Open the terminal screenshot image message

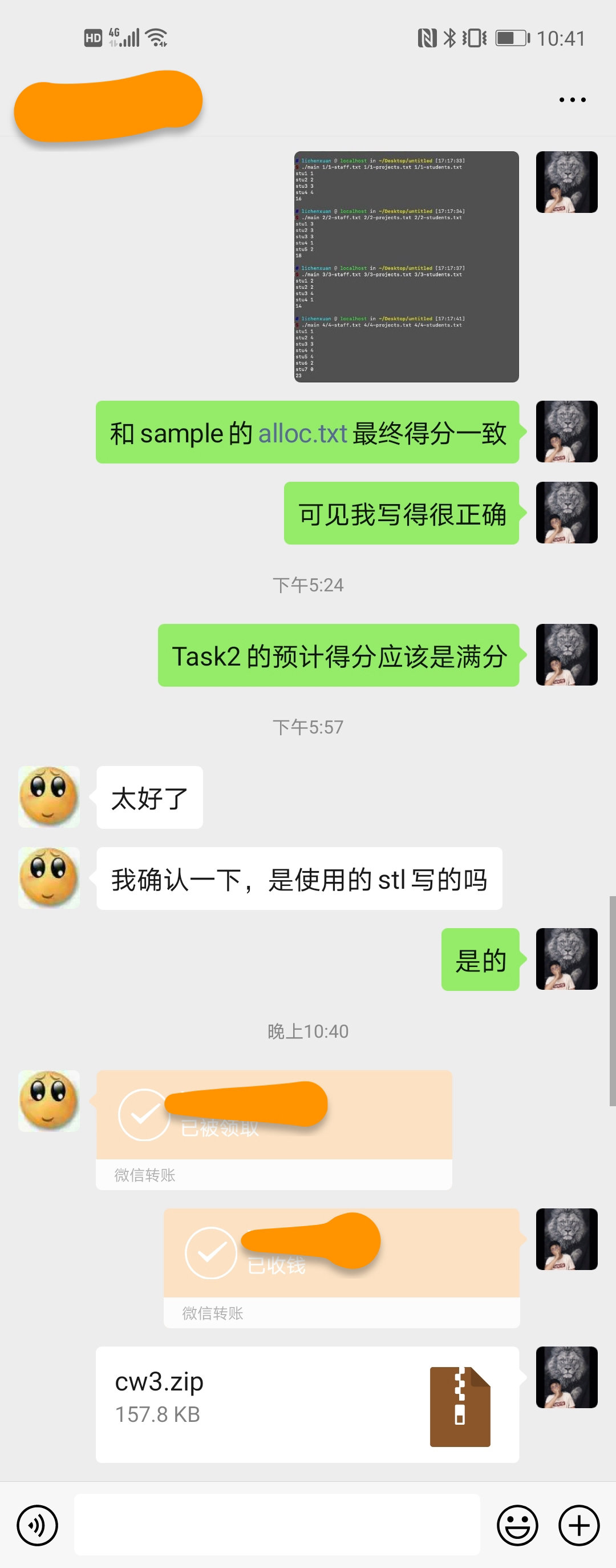pyautogui.click(x=406, y=267)
